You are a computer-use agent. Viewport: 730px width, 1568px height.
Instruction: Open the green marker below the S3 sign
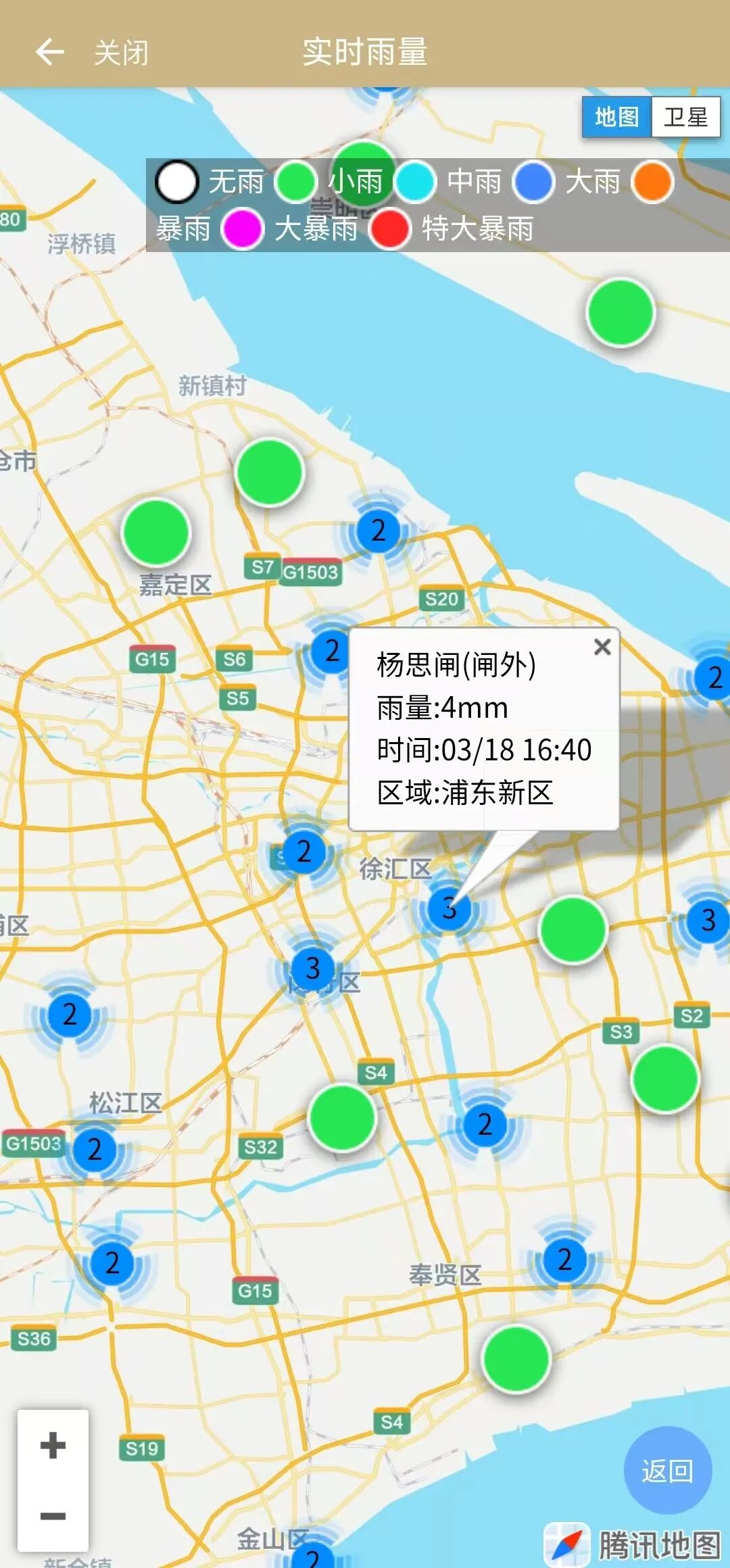[x=665, y=1078]
